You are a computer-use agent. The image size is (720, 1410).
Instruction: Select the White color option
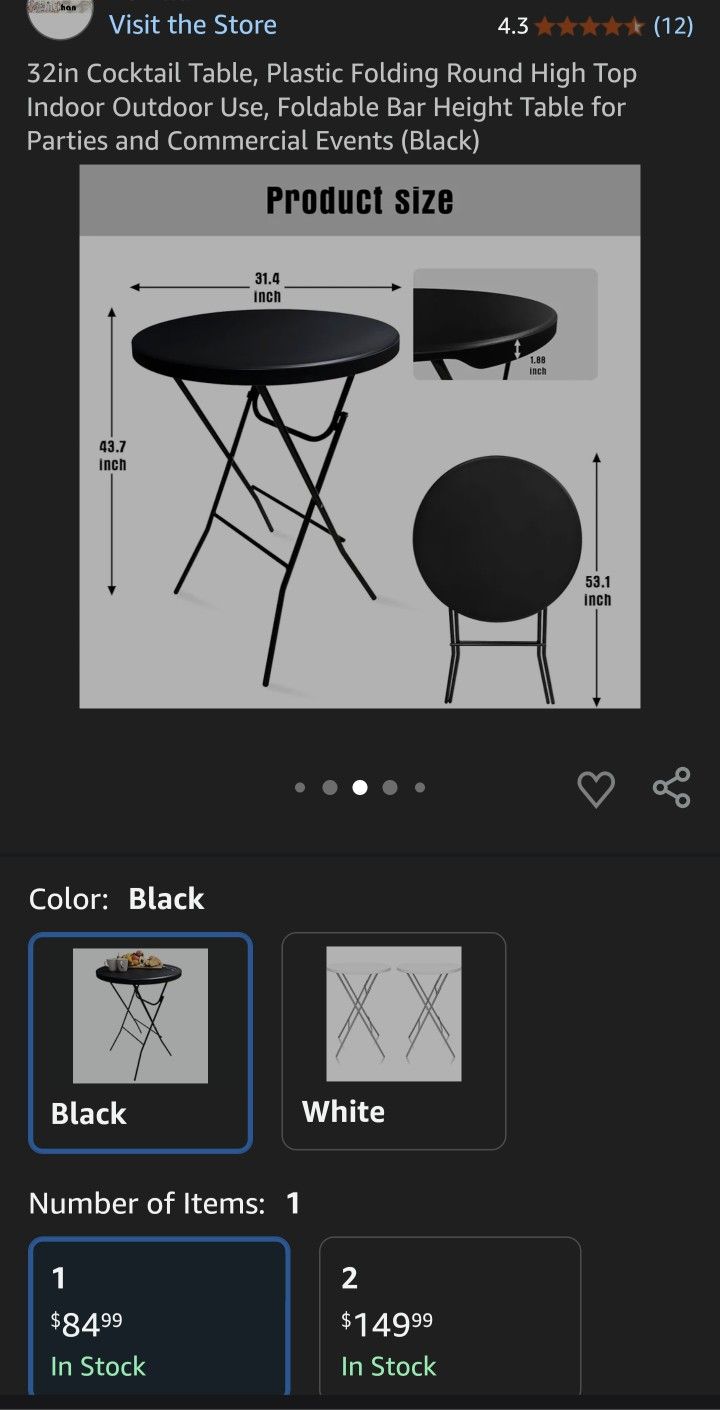394,1040
